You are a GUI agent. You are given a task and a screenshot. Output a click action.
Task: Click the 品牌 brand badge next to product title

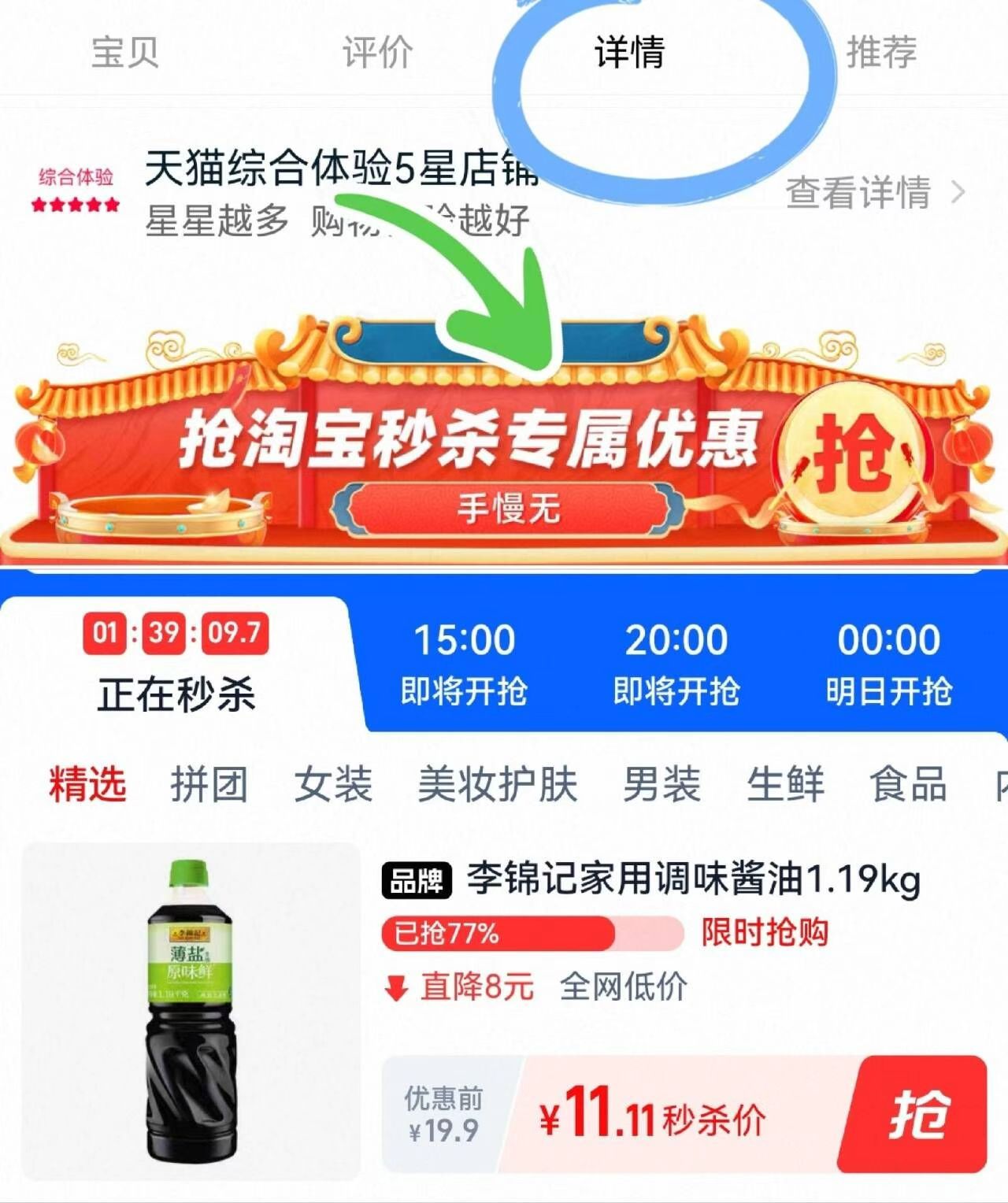pos(416,879)
